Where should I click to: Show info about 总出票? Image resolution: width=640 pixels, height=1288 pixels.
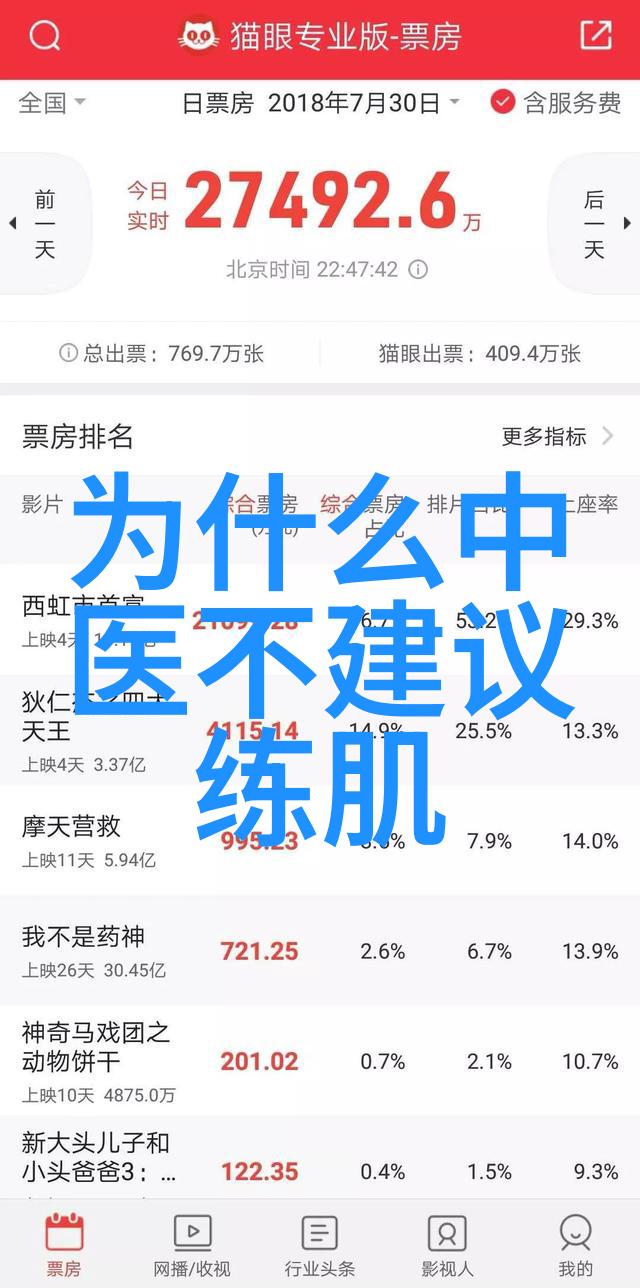68,352
